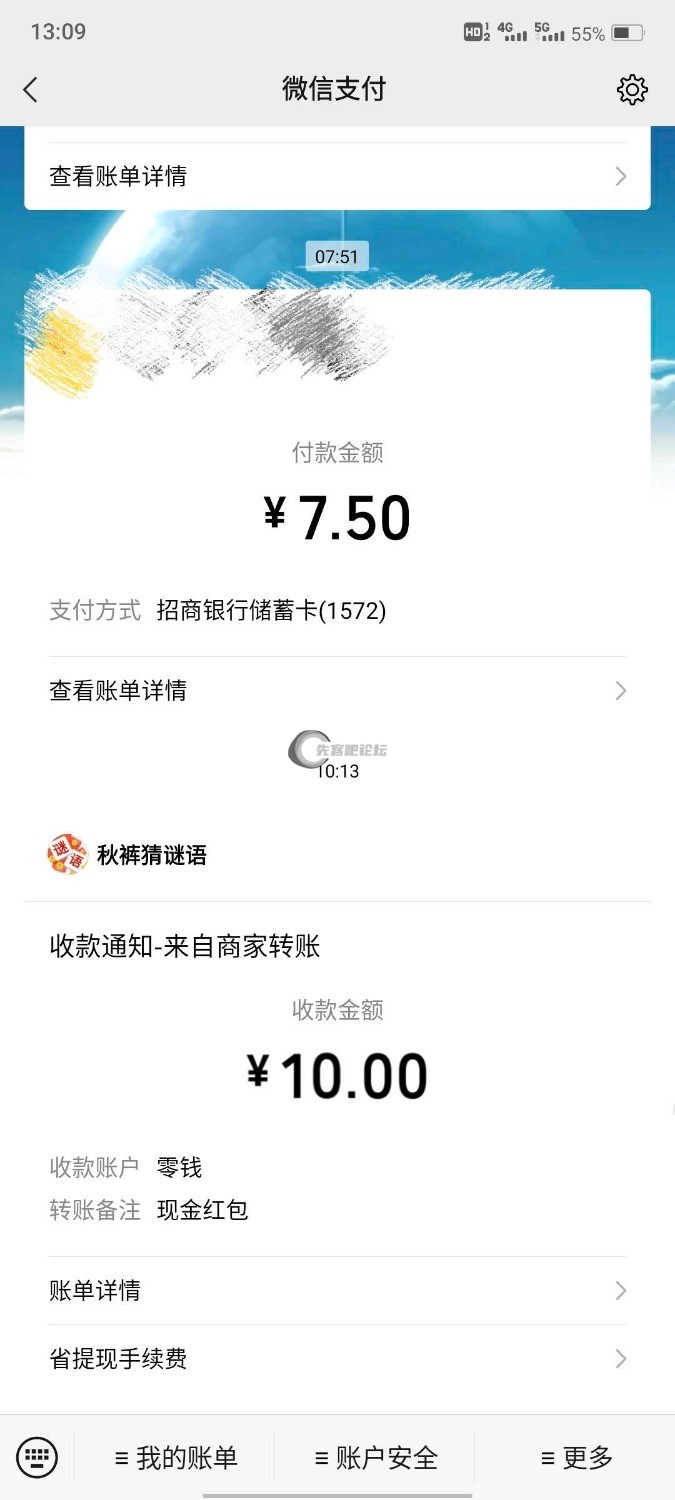The image size is (675, 1500).
Task: Switch to keyboard input icon
Action: click(37, 1457)
